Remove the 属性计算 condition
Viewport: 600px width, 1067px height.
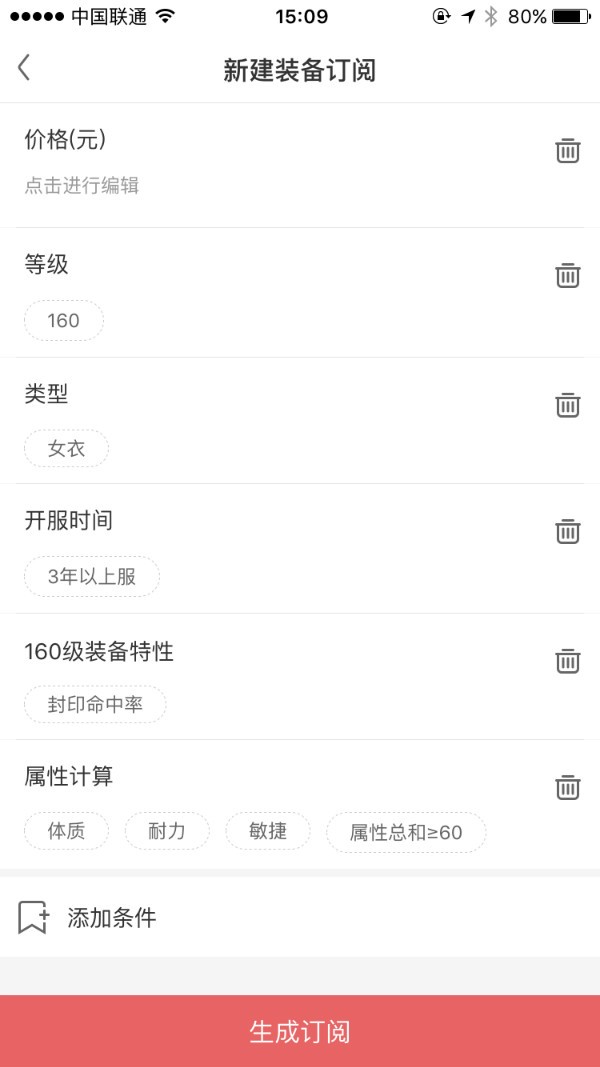(x=568, y=787)
